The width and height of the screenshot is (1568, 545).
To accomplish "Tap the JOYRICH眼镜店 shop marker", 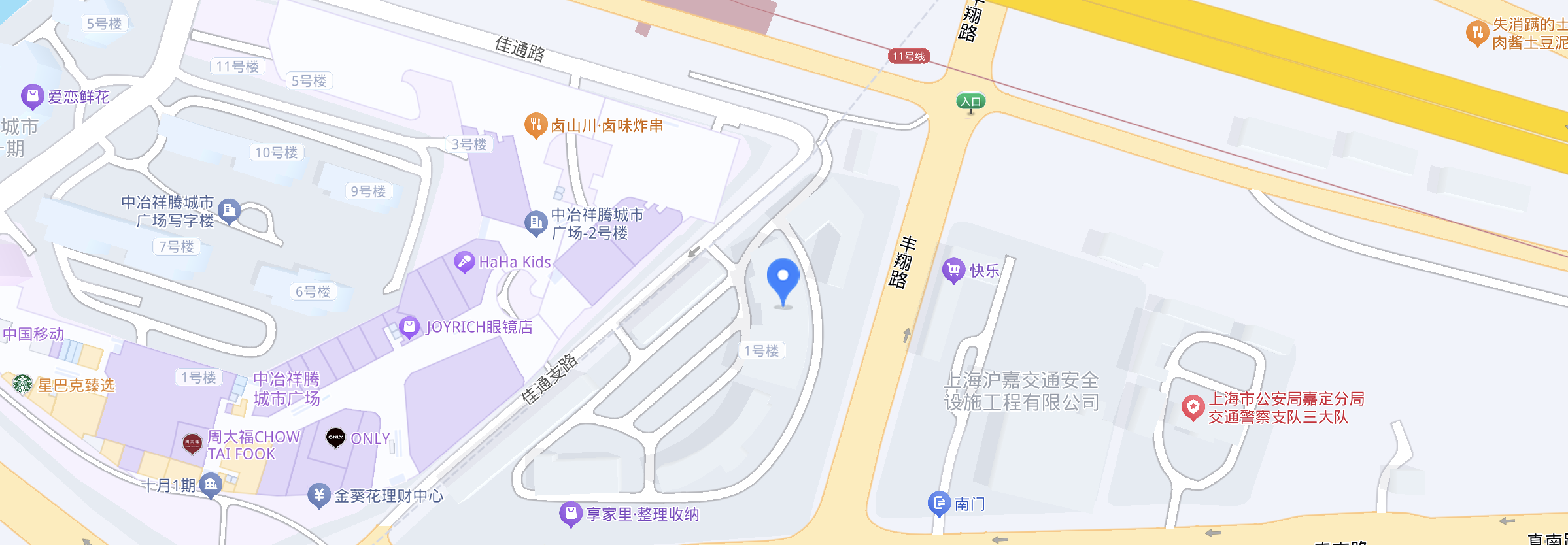I will click(x=409, y=327).
